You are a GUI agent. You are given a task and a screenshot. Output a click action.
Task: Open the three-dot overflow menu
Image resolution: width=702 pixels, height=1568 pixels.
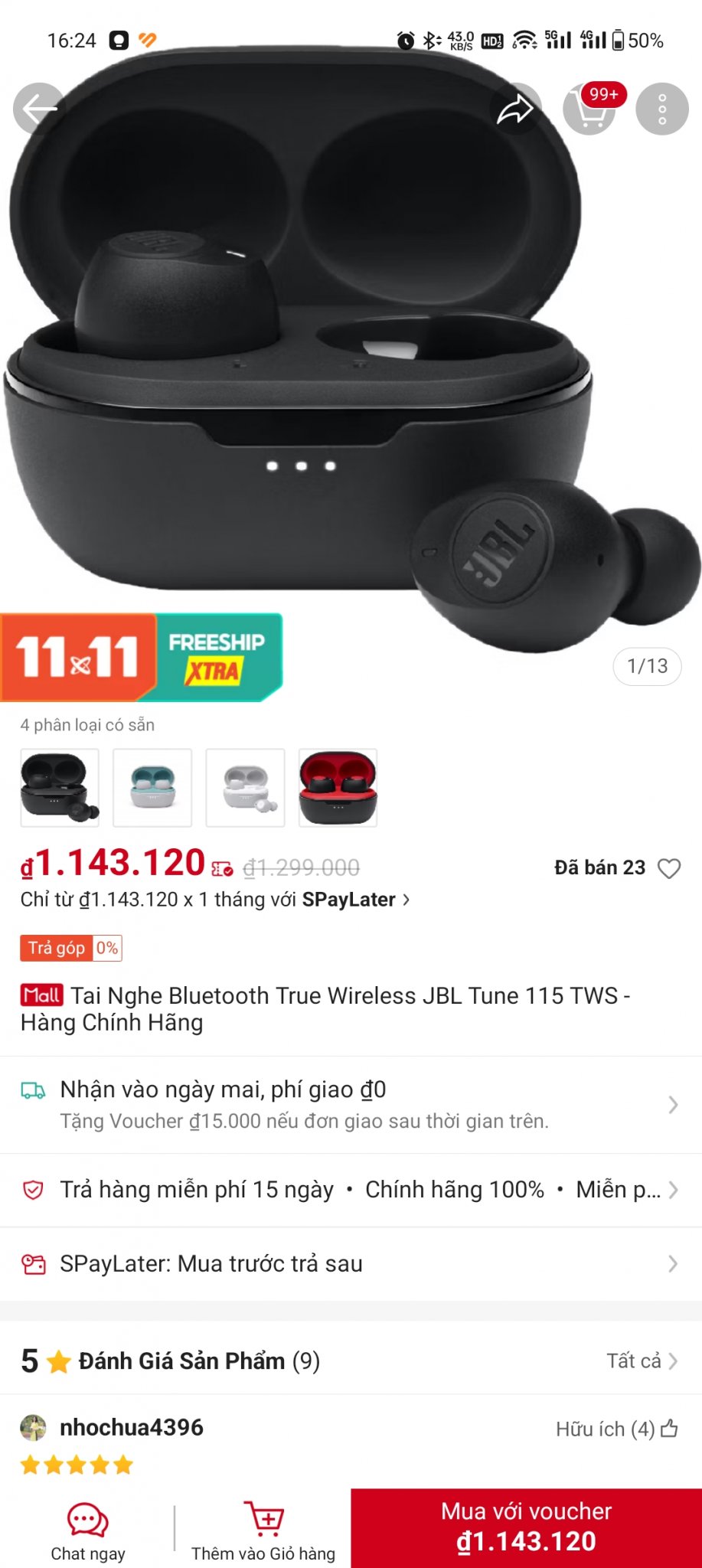[662, 109]
